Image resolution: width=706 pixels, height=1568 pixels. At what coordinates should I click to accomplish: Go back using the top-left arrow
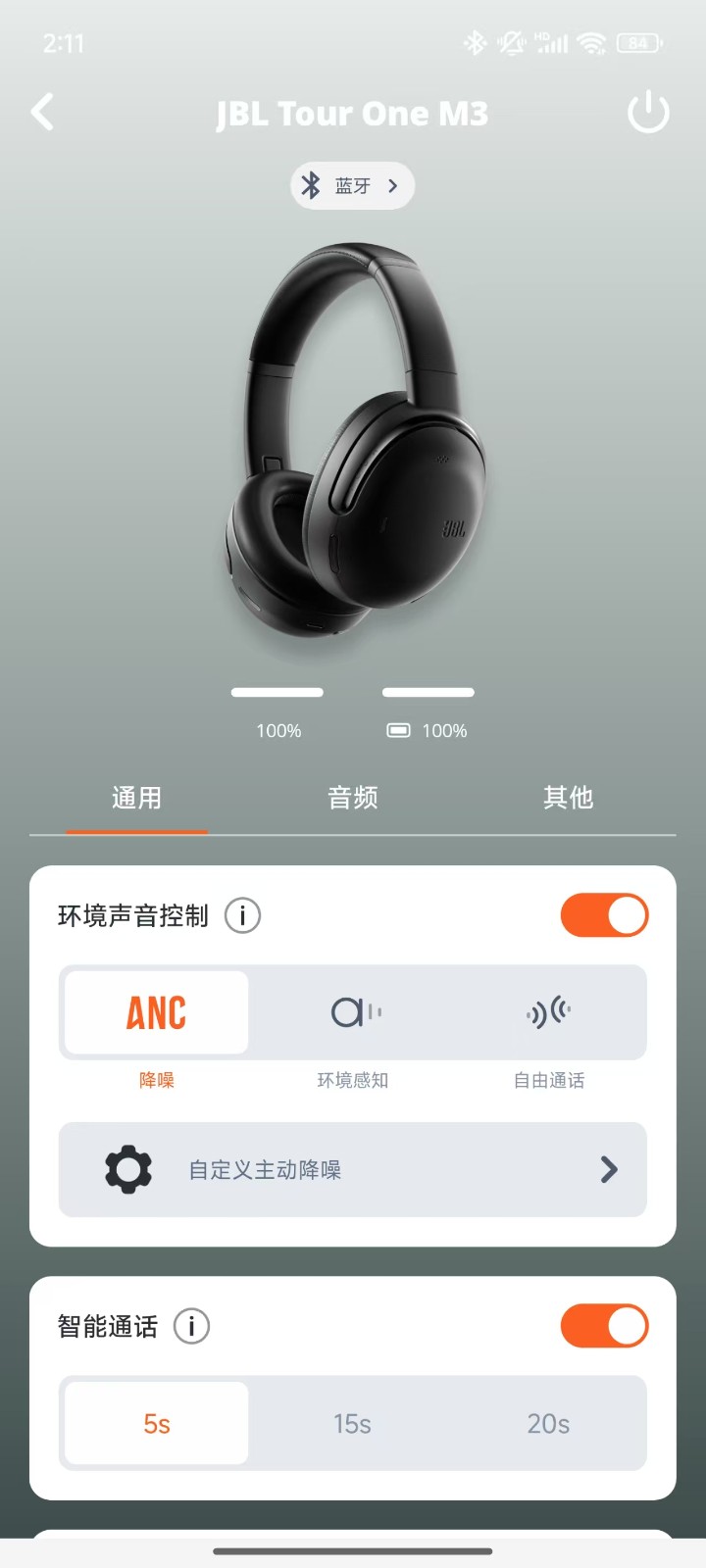click(x=43, y=113)
